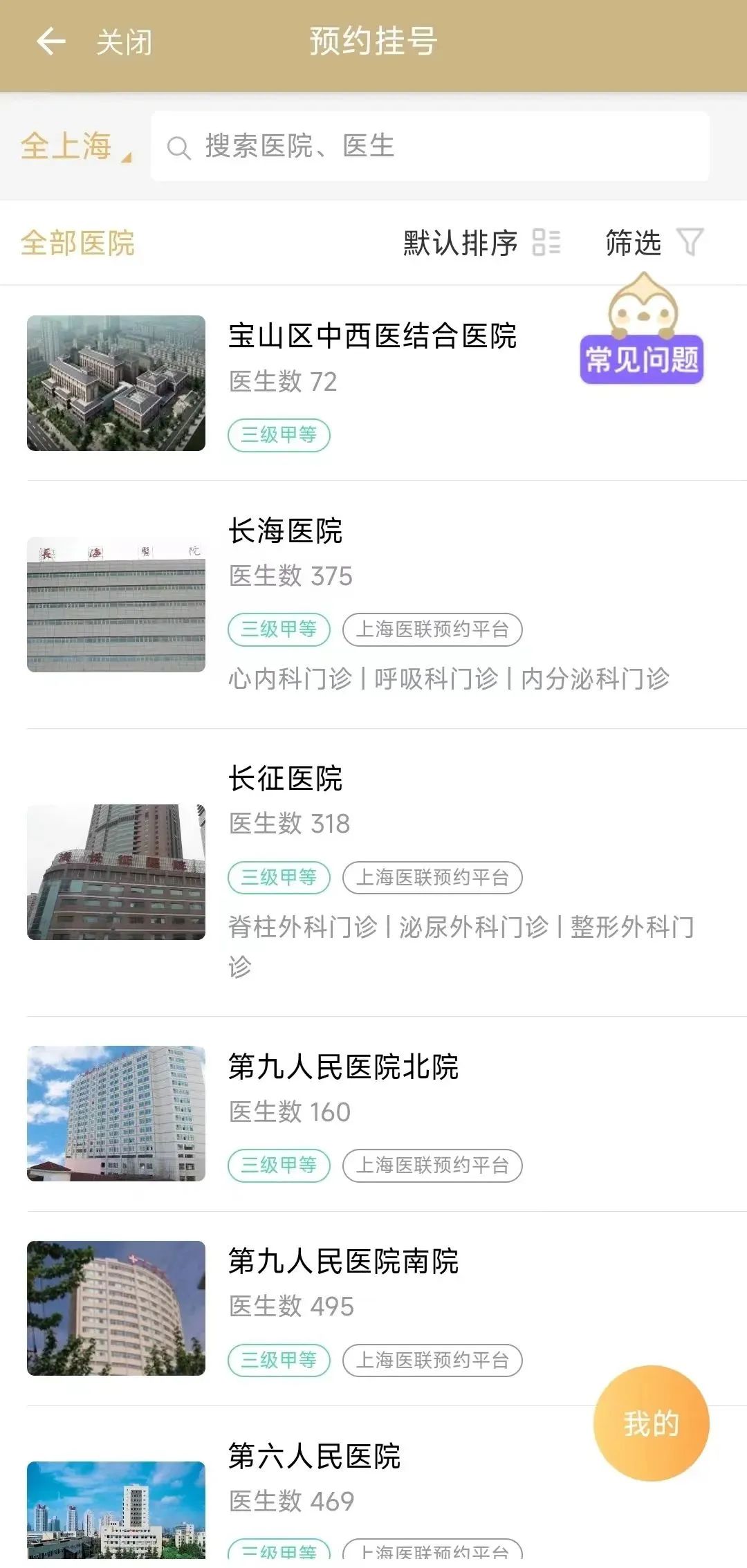This screenshot has height=1568, width=747.
Task: Change sorting via 默认排序
Action: point(481,243)
